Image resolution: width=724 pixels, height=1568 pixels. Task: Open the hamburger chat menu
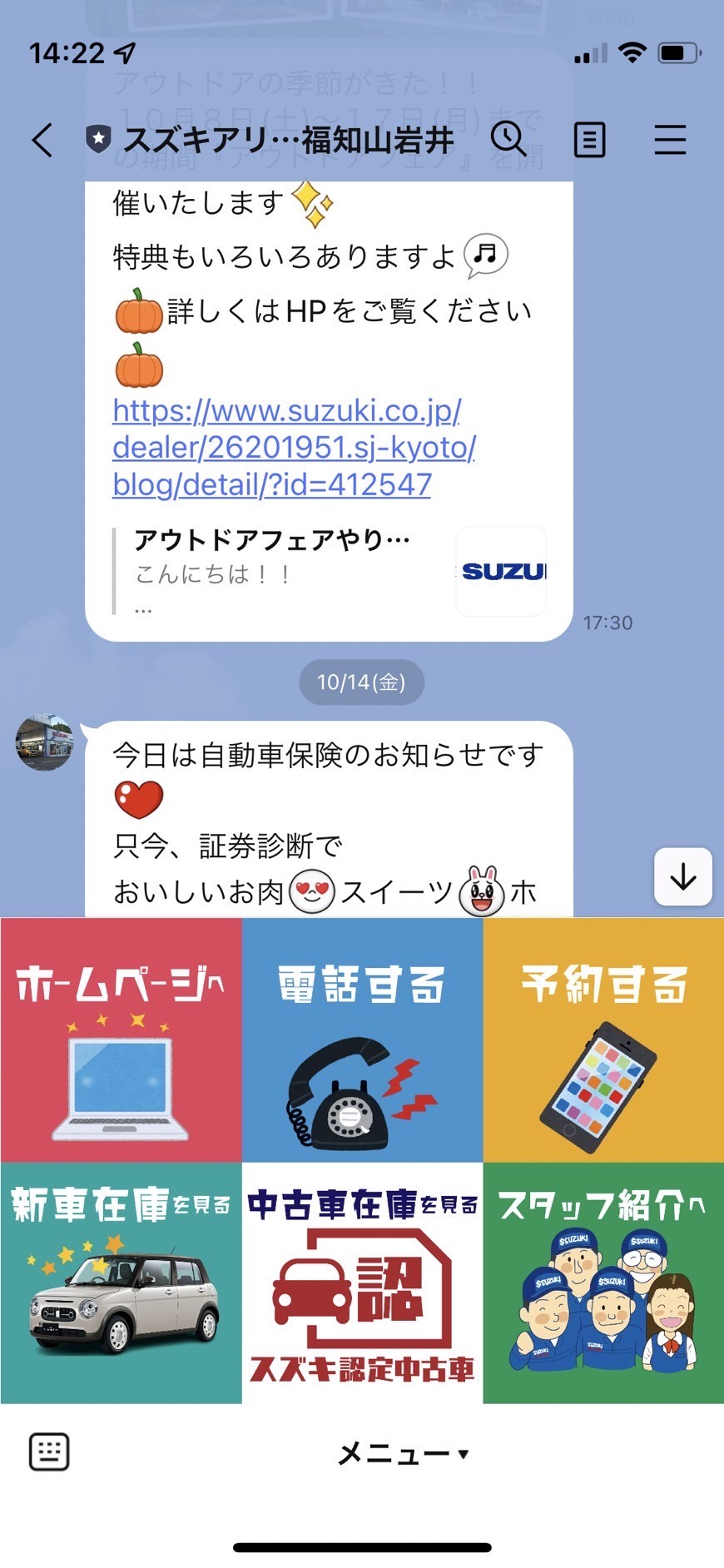(669, 140)
